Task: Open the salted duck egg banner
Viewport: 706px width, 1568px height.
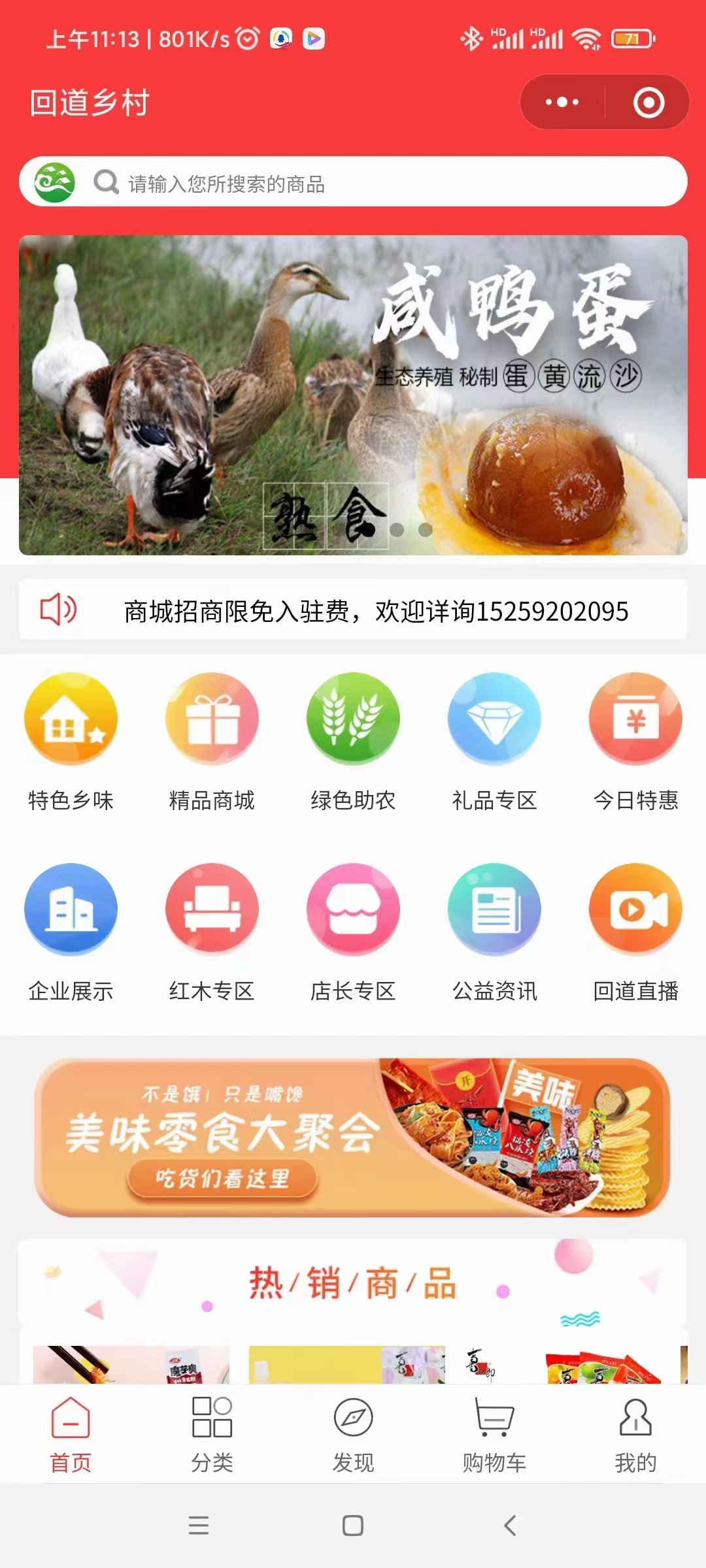Action: (353, 395)
